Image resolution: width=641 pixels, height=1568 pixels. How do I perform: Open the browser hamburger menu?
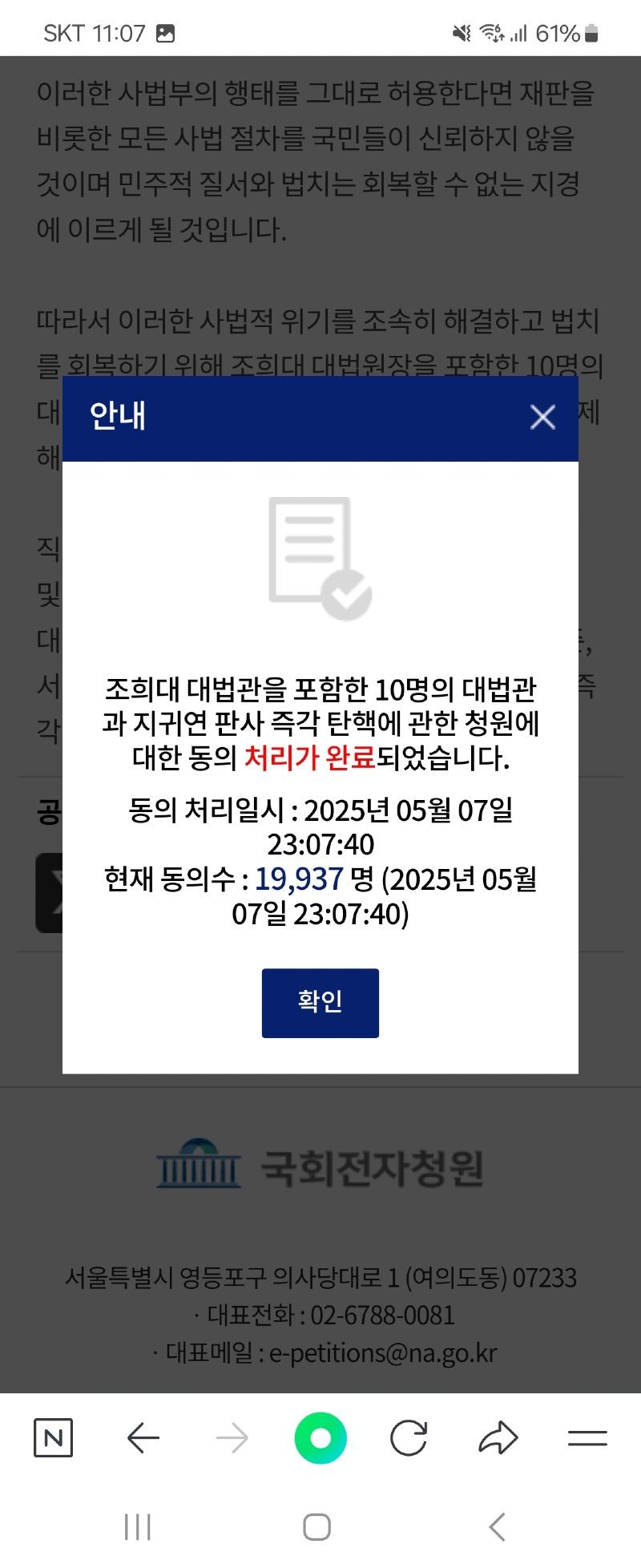587,1437
